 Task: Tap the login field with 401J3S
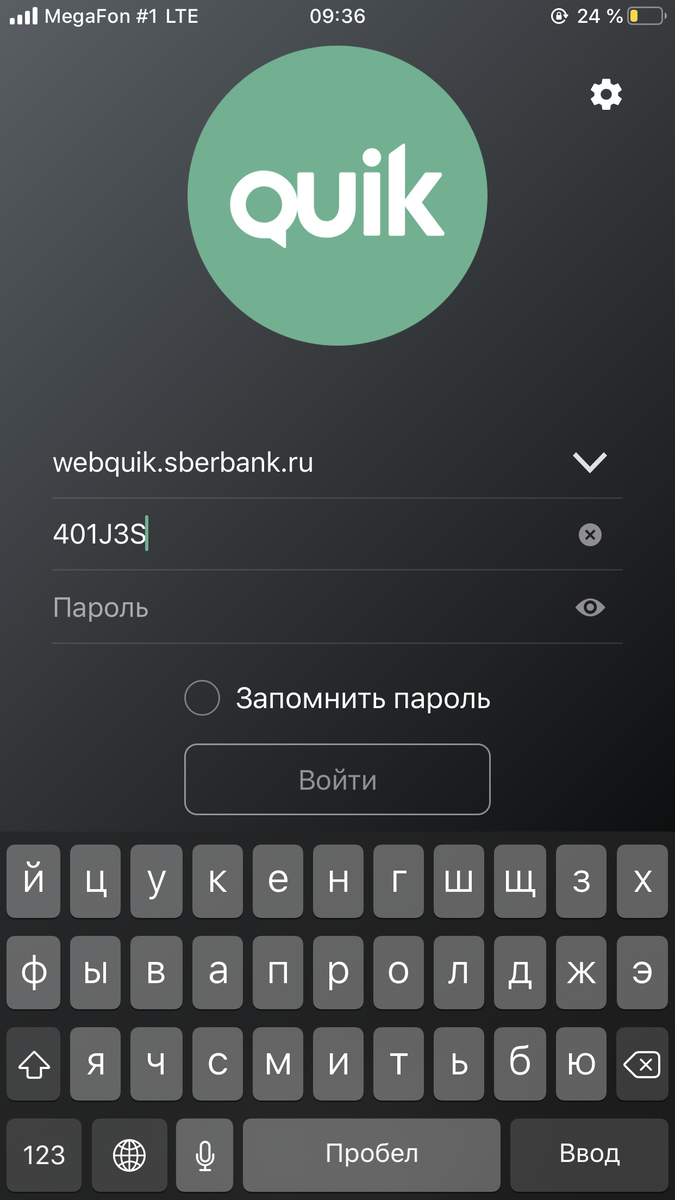point(300,535)
